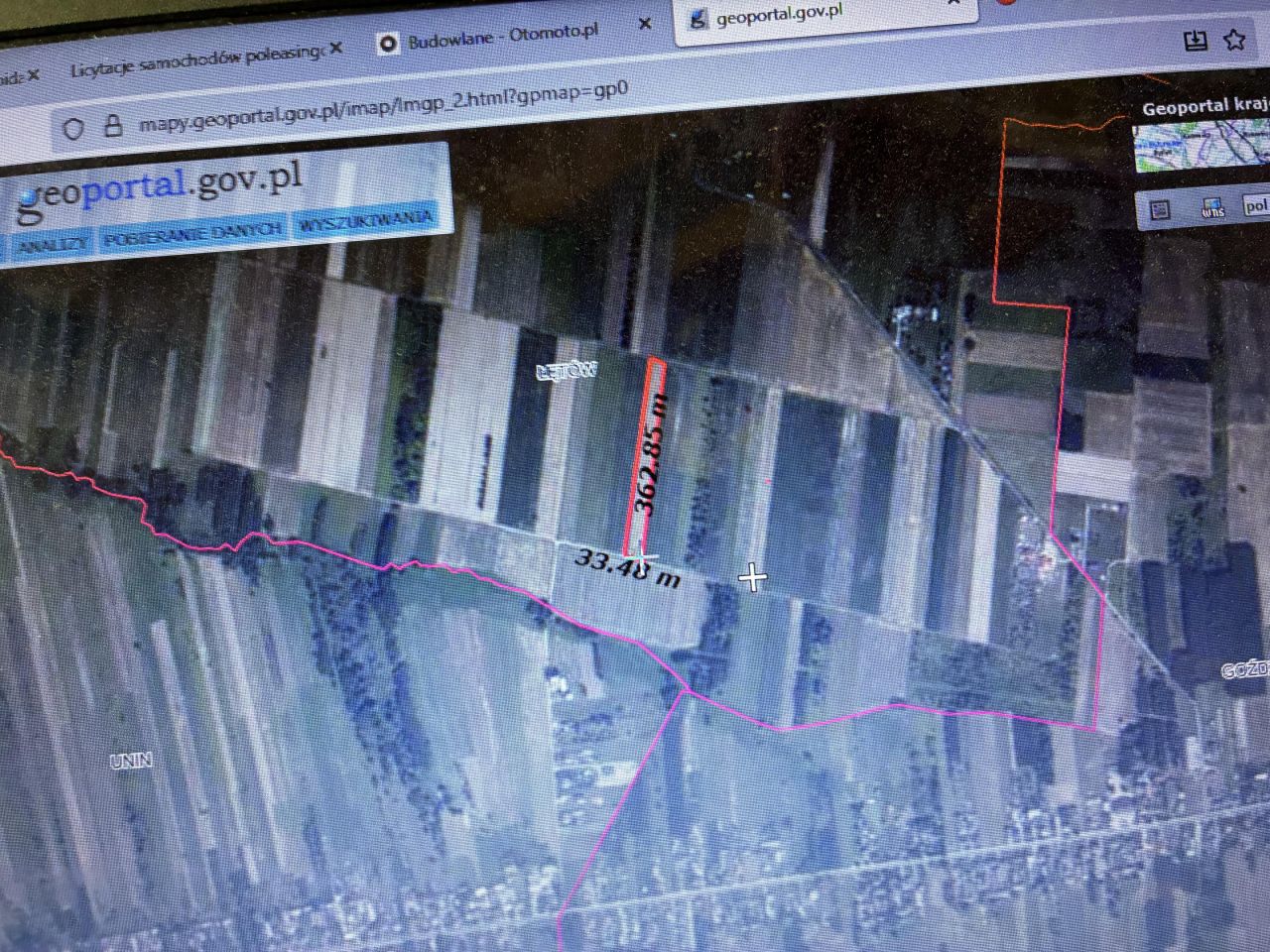Open the WYSZUKIWANIA menu
The height and width of the screenshot is (952, 1270).
point(365,220)
